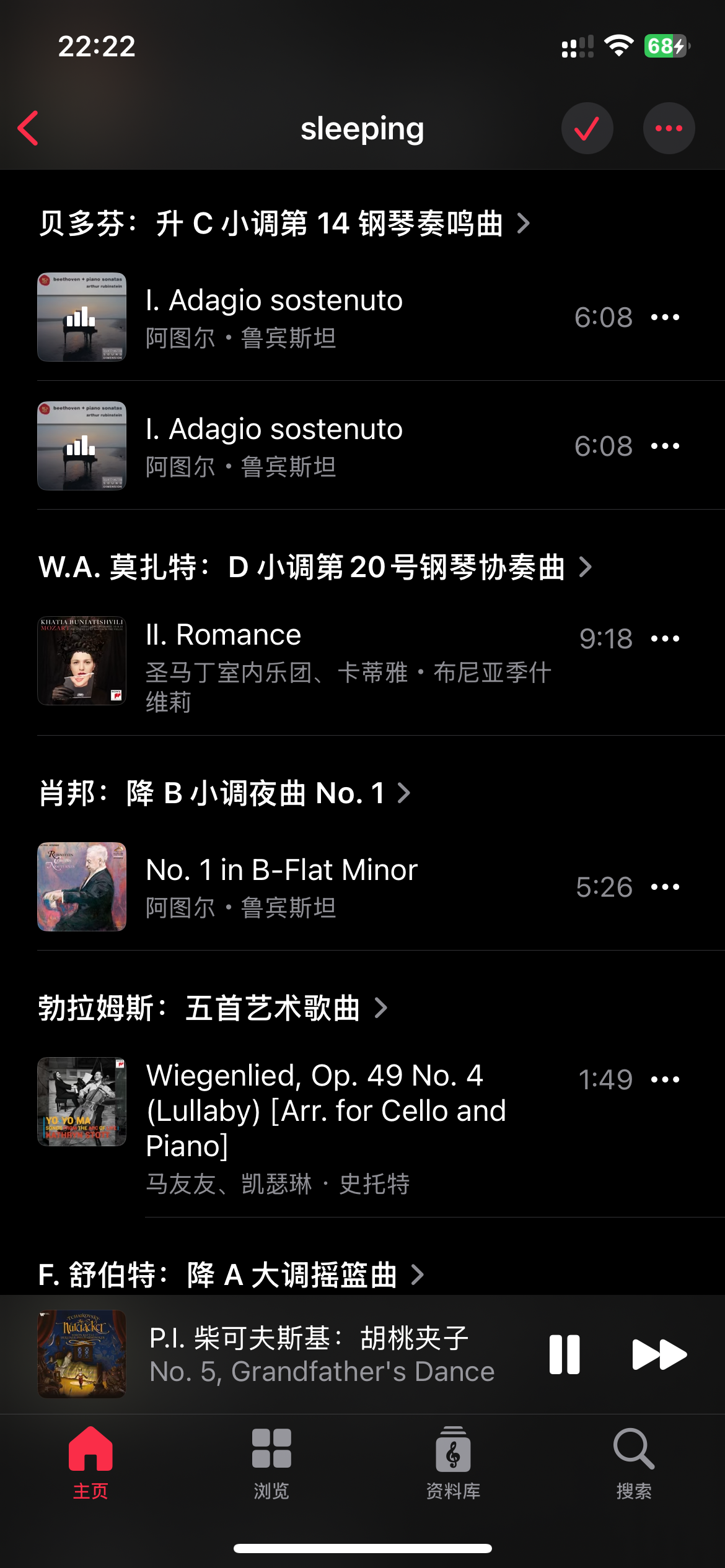Switch to the 浏览 tab
Viewport: 725px width, 1568px height.
coord(271,1463)
